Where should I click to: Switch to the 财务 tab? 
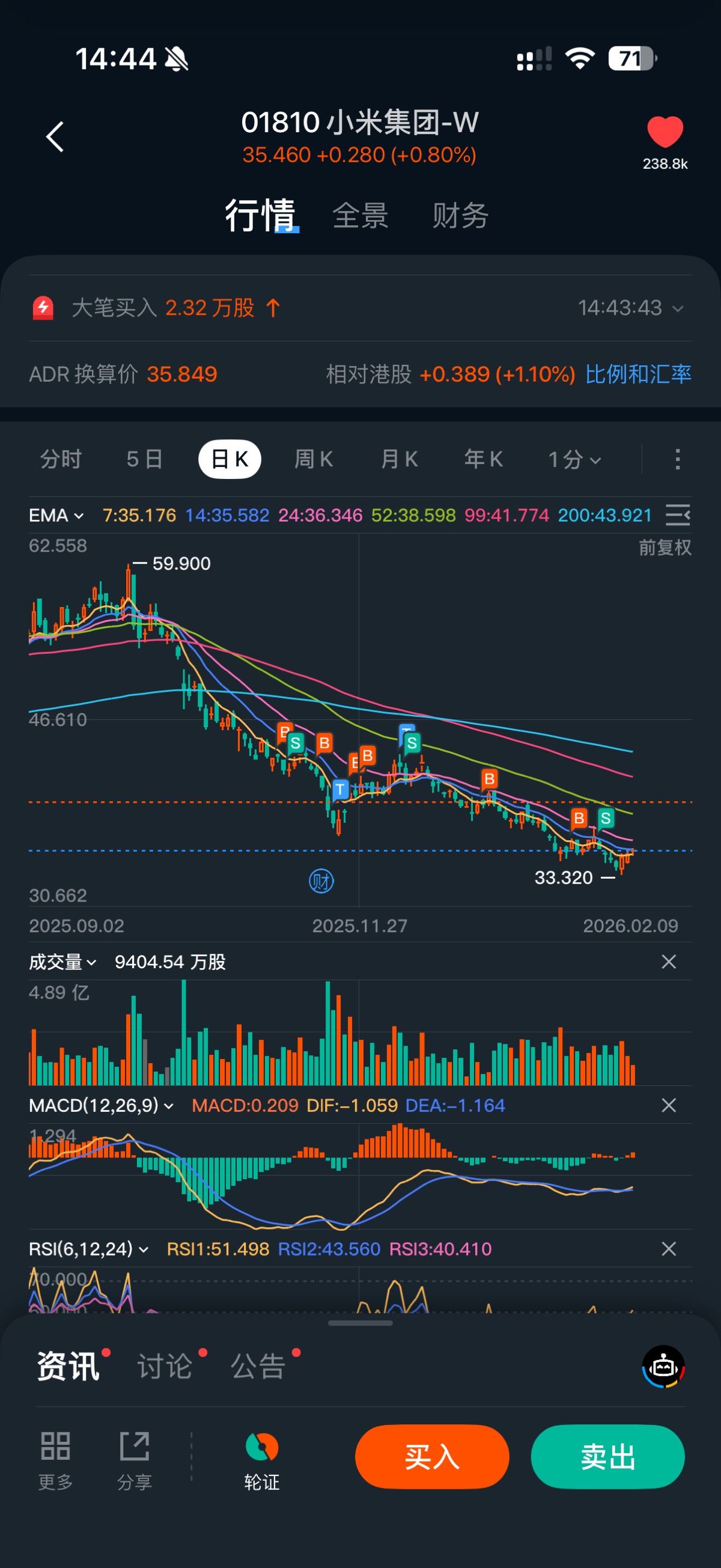point(460,216)
